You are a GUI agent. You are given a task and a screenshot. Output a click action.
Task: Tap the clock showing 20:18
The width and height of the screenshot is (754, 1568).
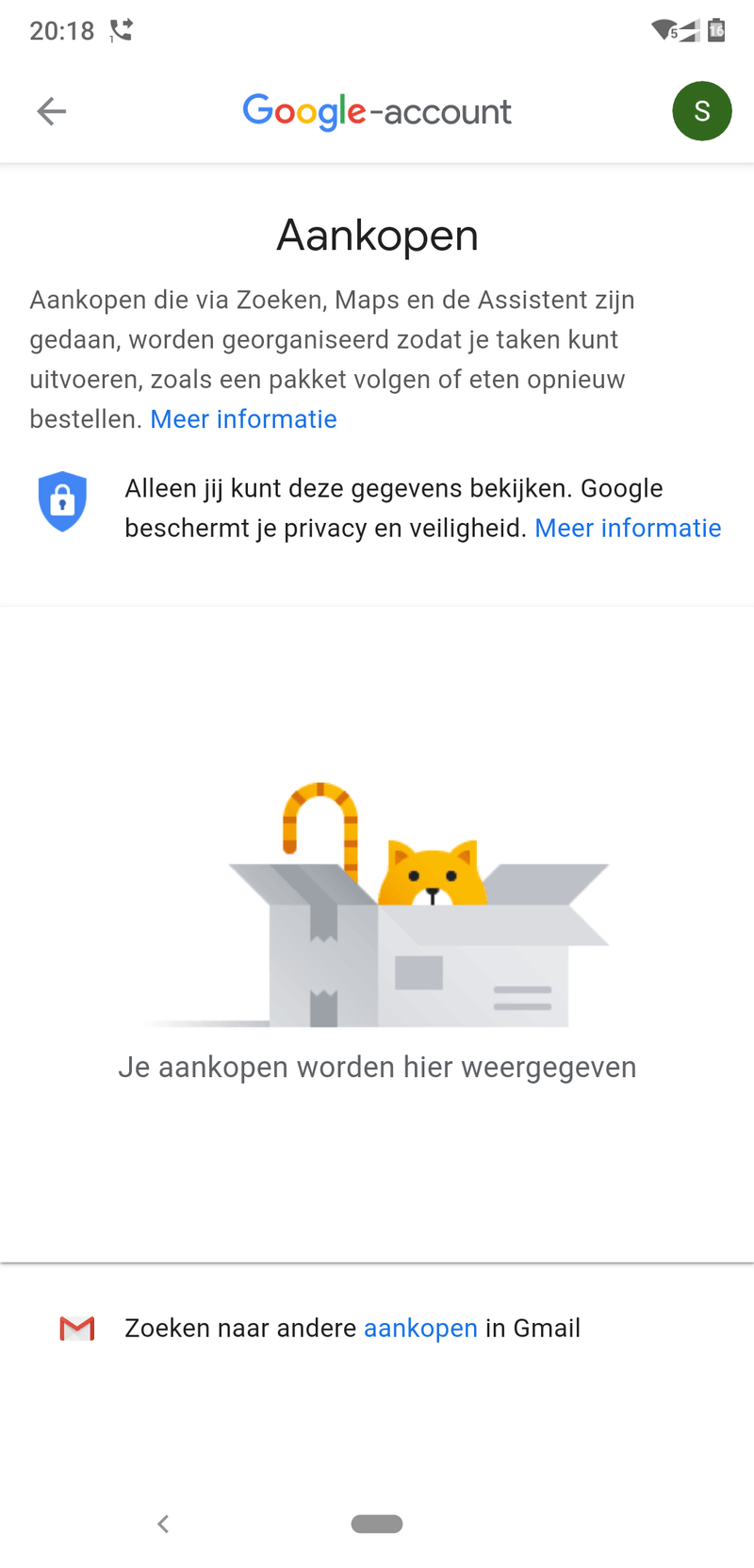point(62,29)
